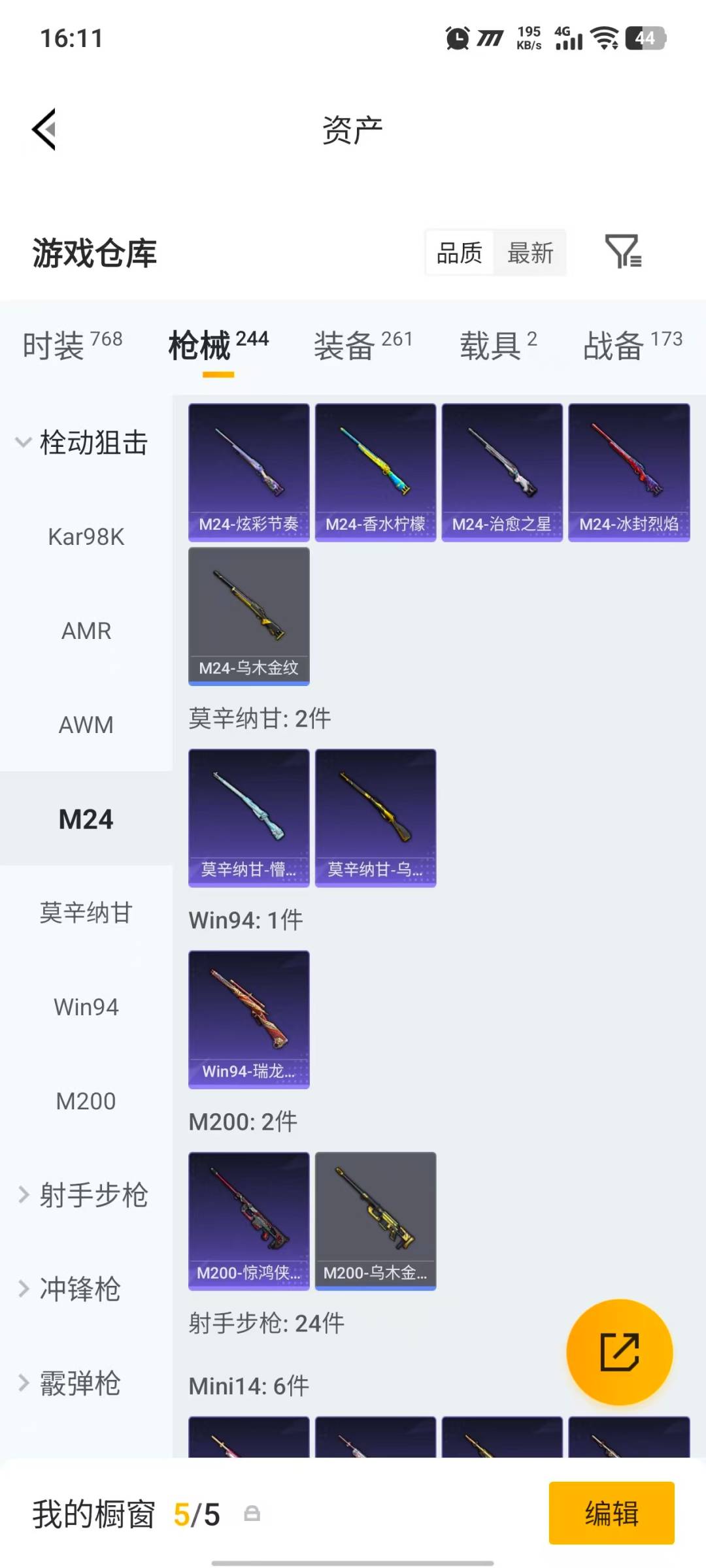Tap the 编辑 button
Image resolution: width=706 pixels, height=1568 pixels.
click(612, 1514)
